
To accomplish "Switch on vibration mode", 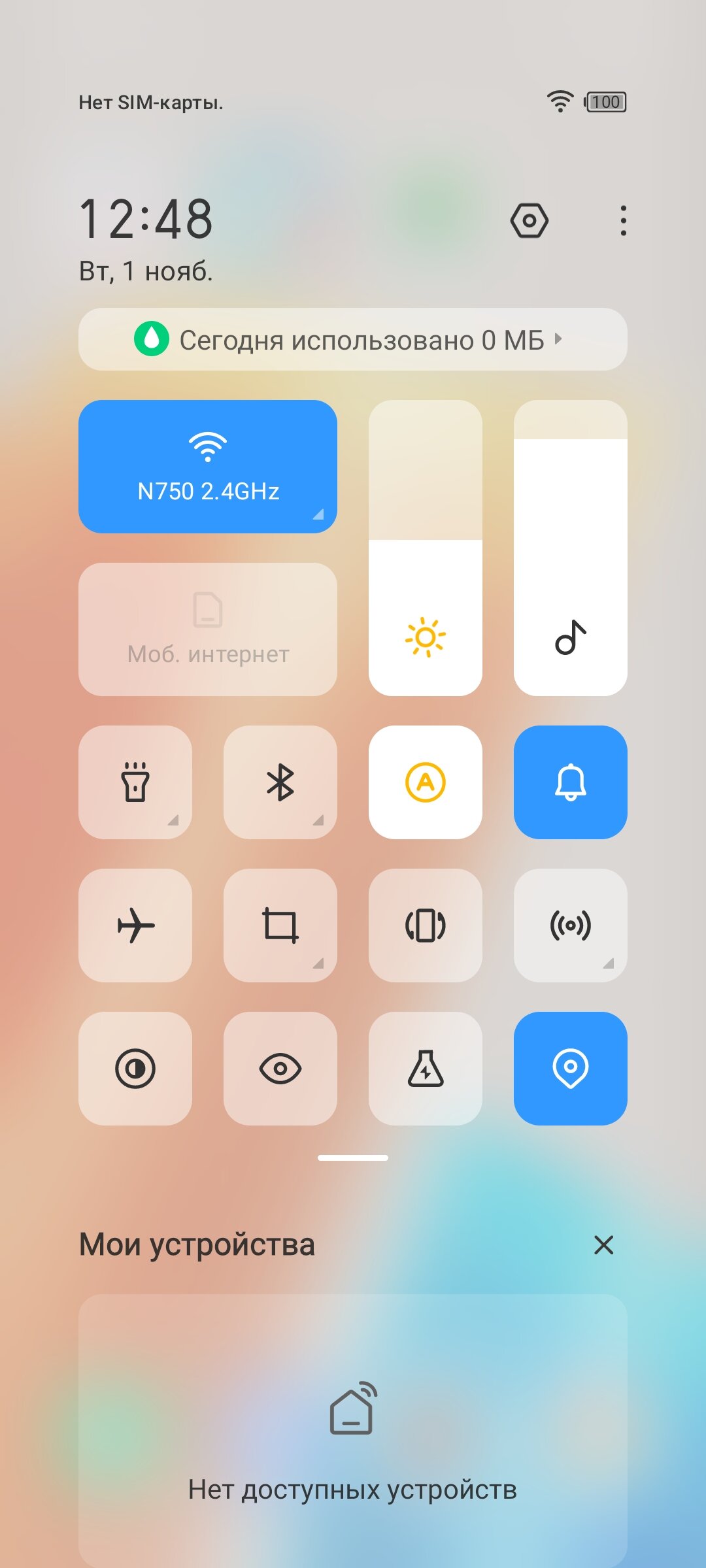I will coord(426,926).
